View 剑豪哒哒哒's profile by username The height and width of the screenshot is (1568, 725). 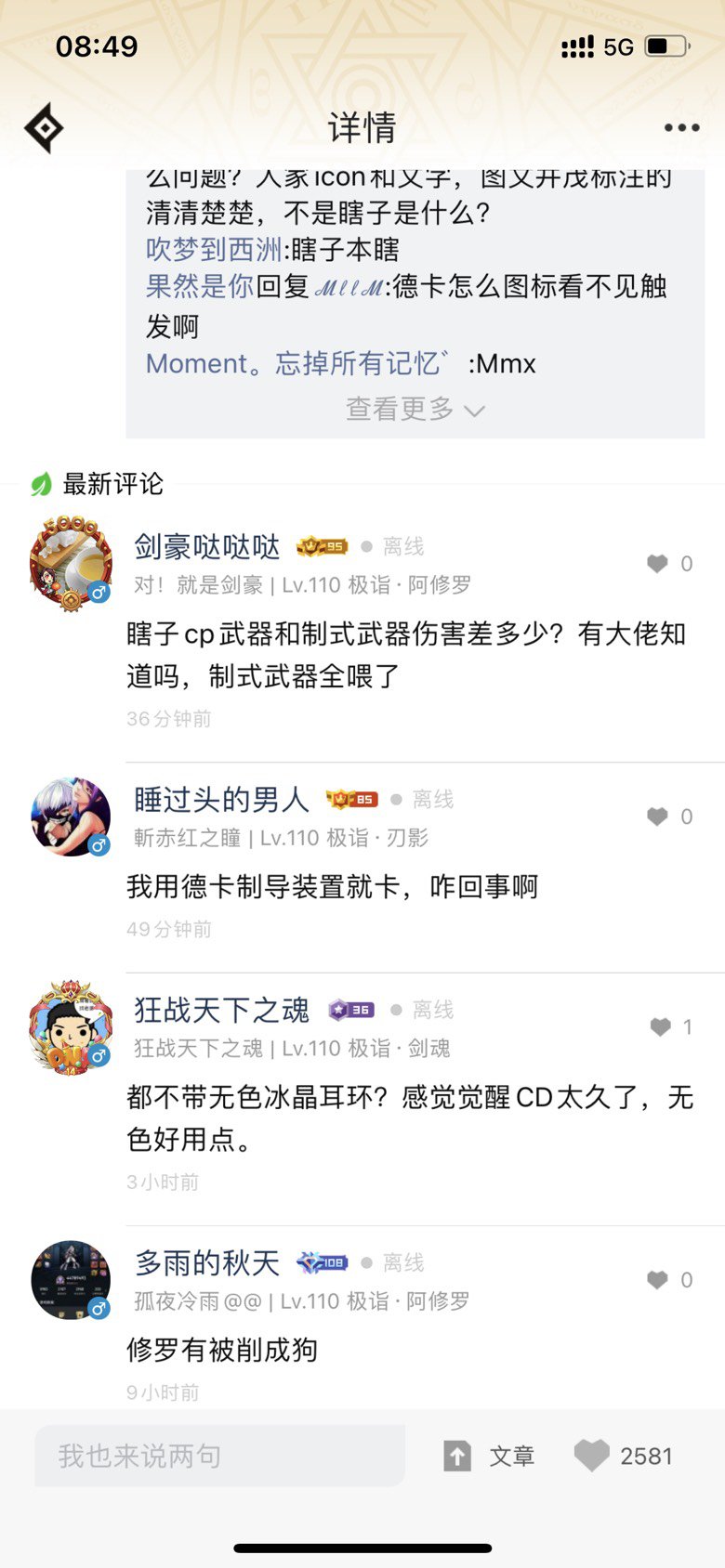click(206, 547)
